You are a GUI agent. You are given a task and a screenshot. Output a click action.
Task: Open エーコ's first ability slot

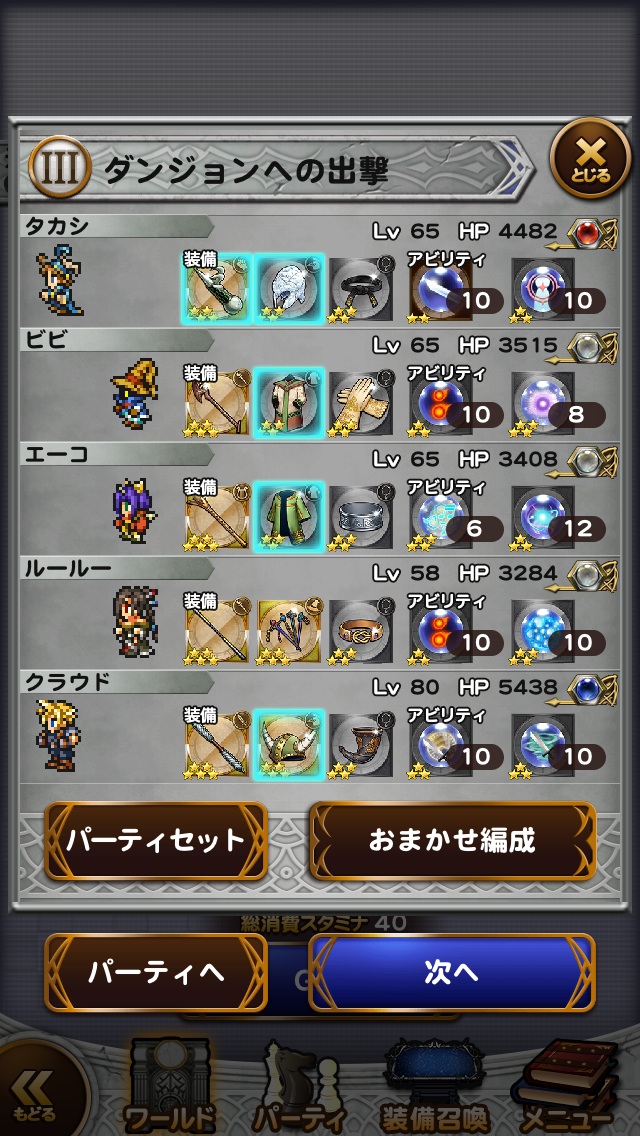(x=440, y=516)
